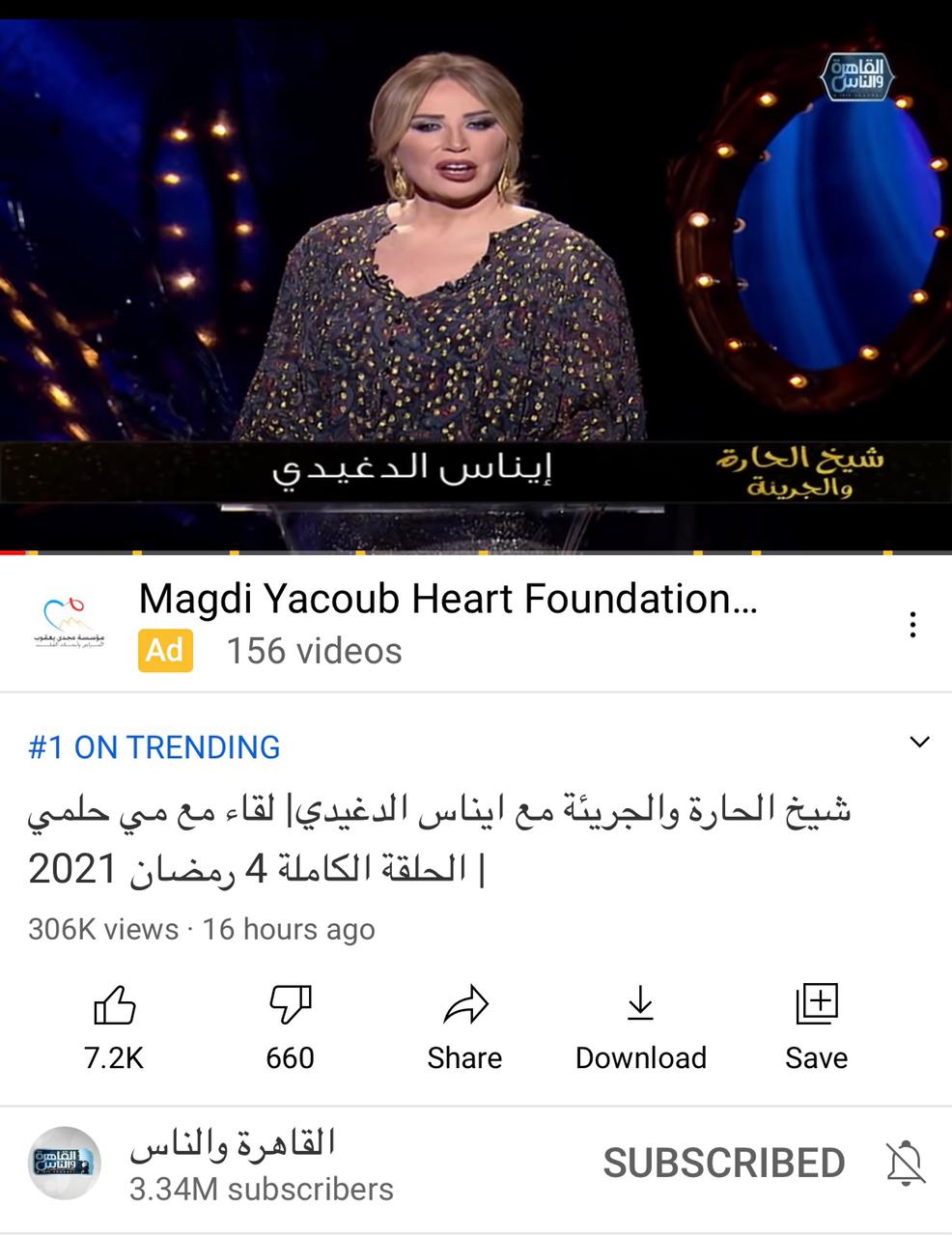The image size is (952, 1236).
Task: Open the #1 ON TRENDING link
Action: coord(154,747)
